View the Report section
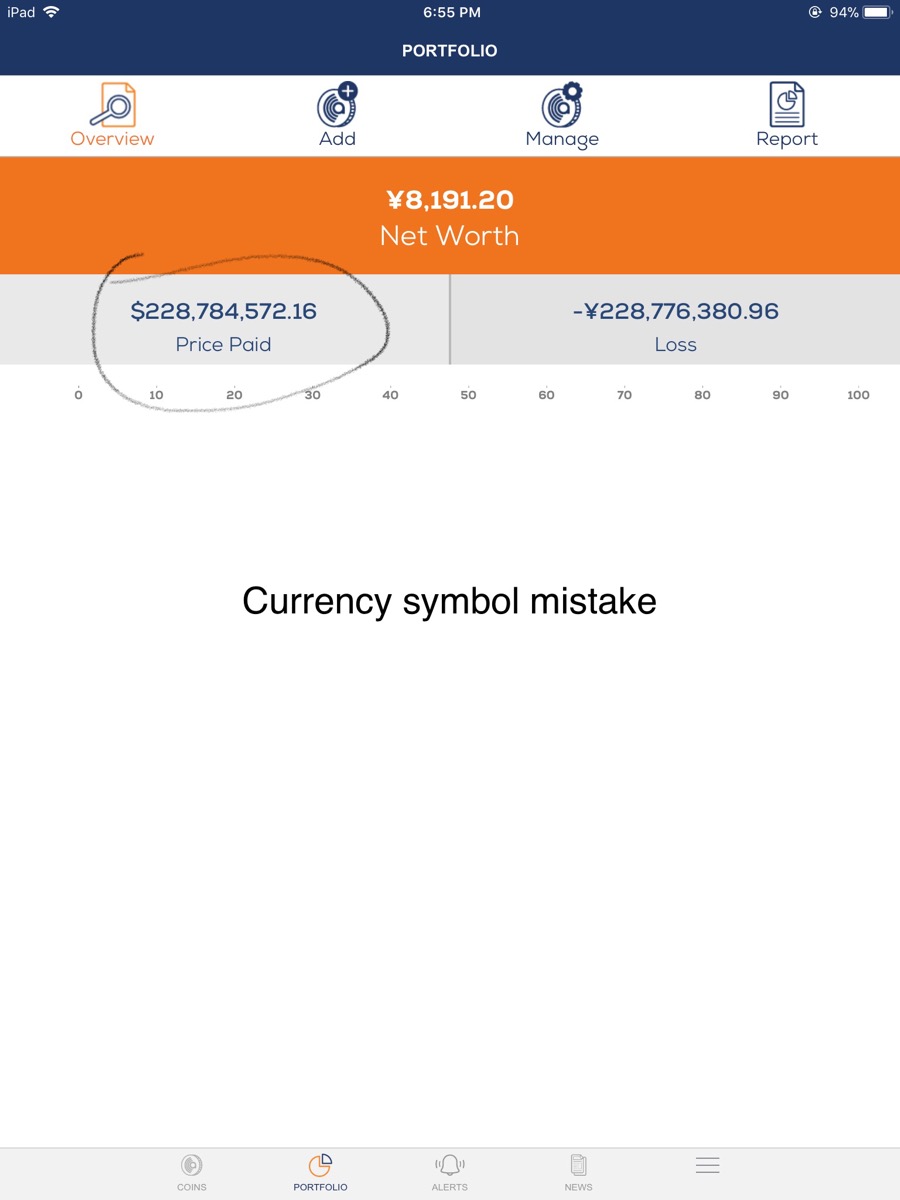Viewport: 900px width, 1200px height. pos(787,116)
